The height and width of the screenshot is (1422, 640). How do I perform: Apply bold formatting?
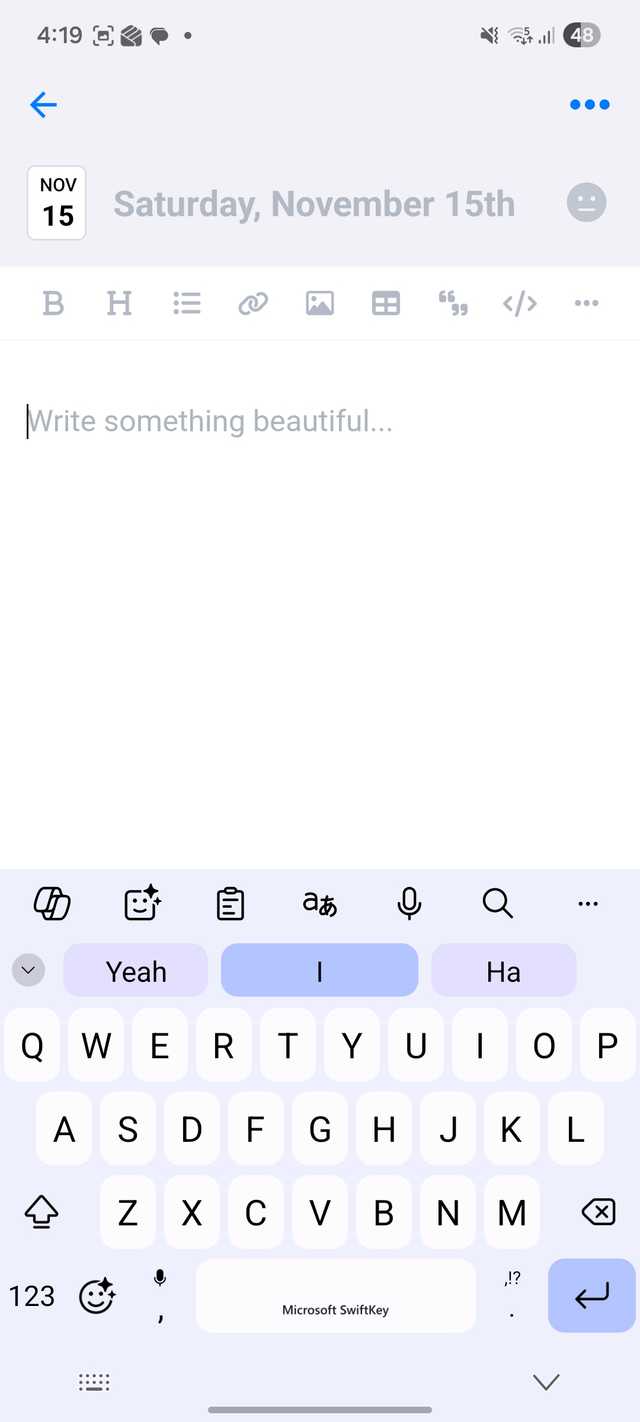pos(54,303)
